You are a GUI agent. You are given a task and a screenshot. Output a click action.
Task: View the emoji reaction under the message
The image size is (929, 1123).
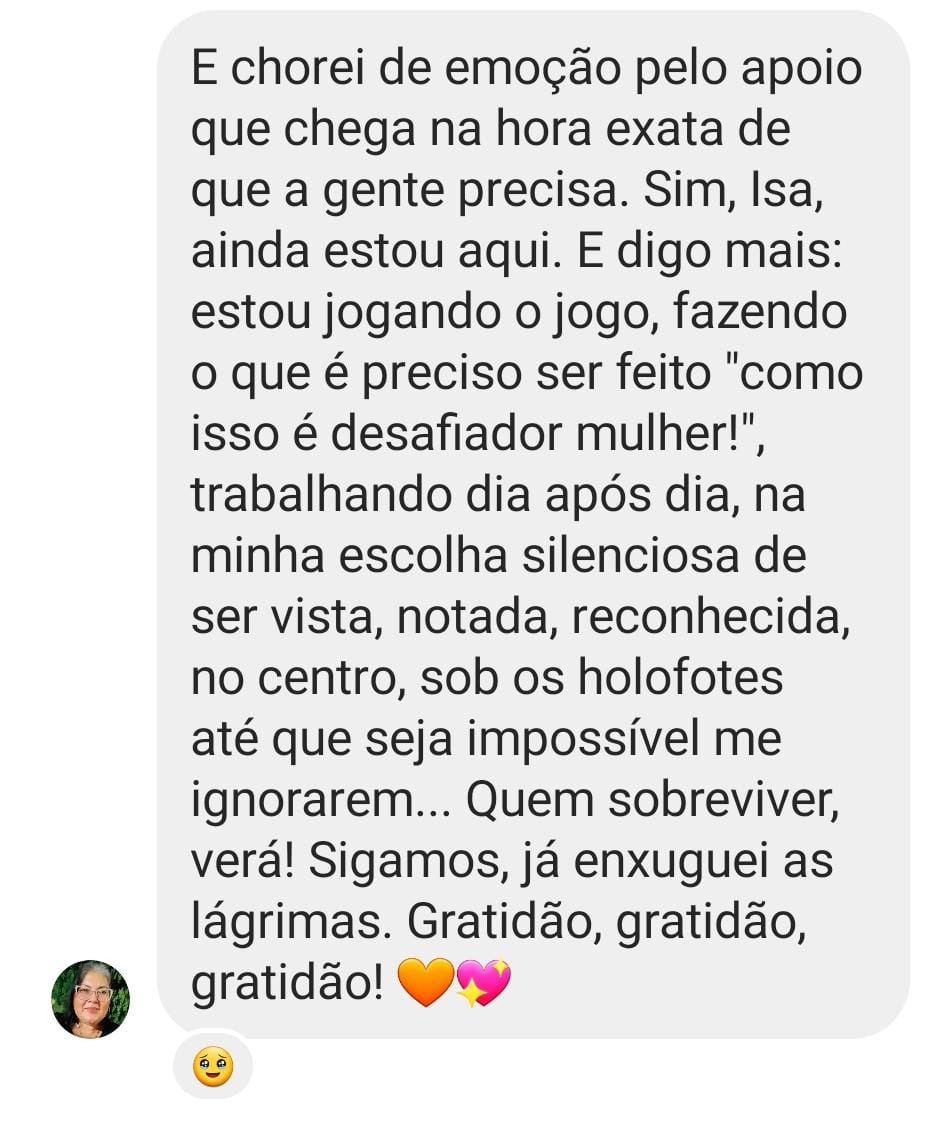[x=212, y=1067]
